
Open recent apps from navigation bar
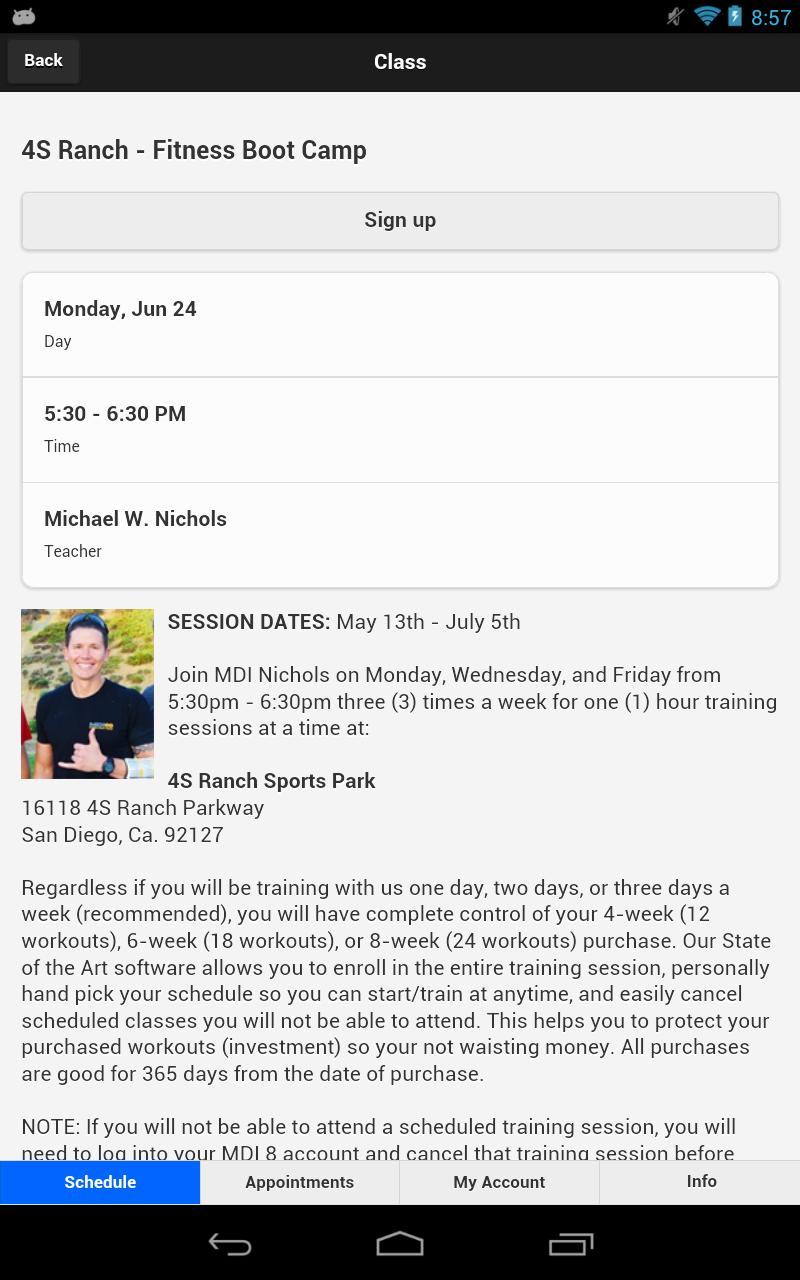[x=571, y=1244]
